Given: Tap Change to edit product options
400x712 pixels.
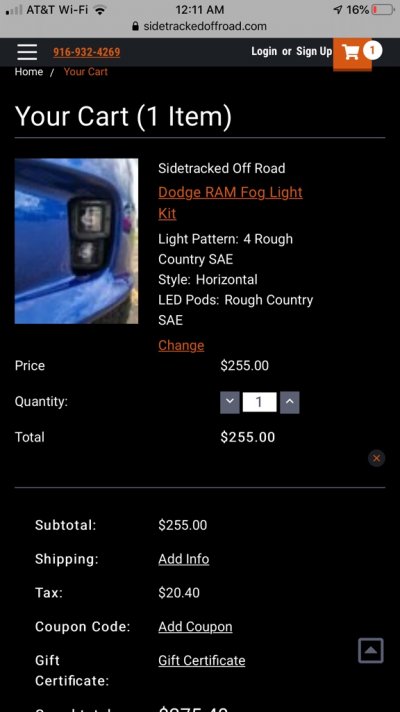Looking at the screenshot, I should tap(181, 346).
